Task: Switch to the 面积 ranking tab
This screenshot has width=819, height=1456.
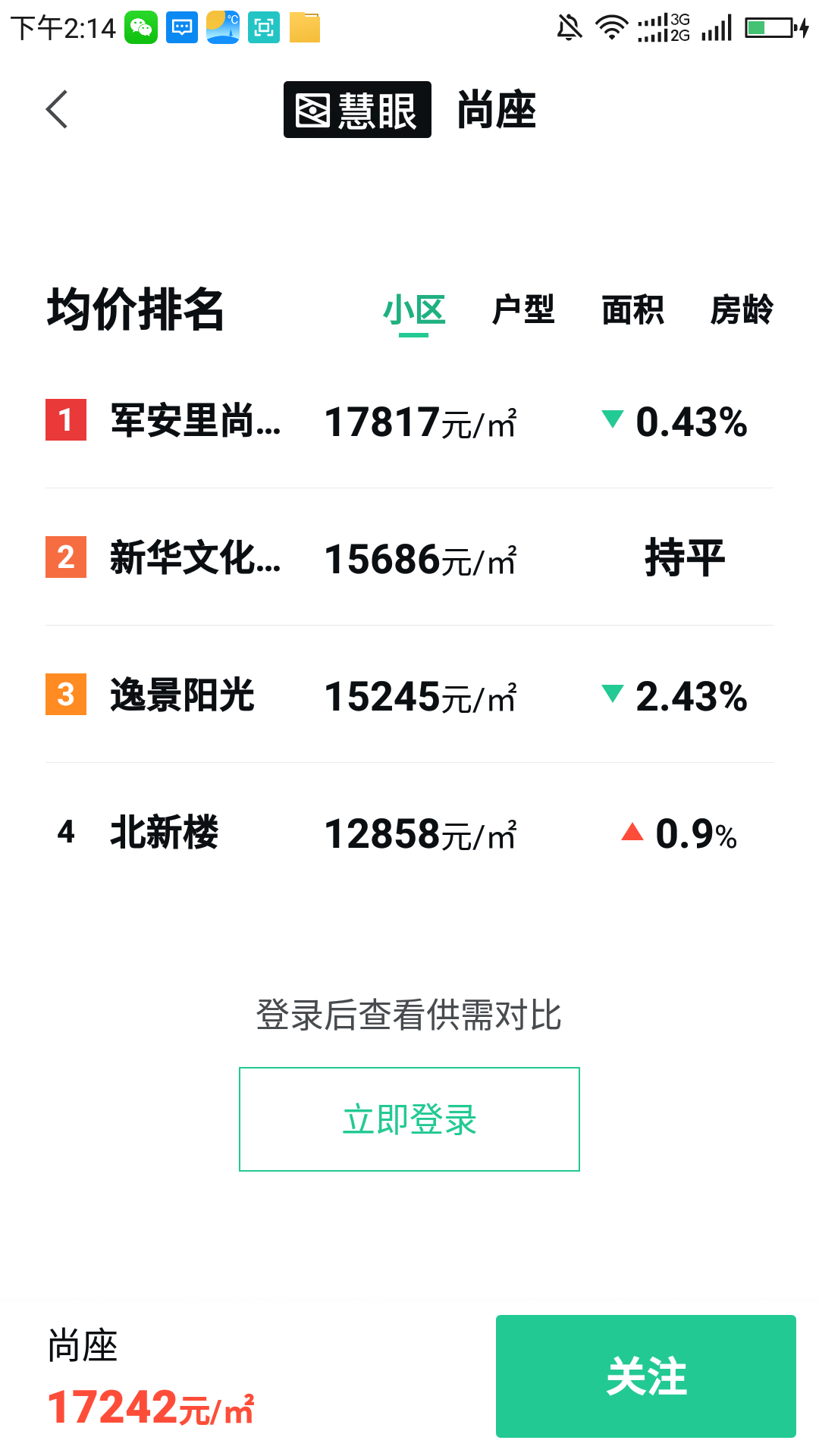Action: (x=632, y=310)
